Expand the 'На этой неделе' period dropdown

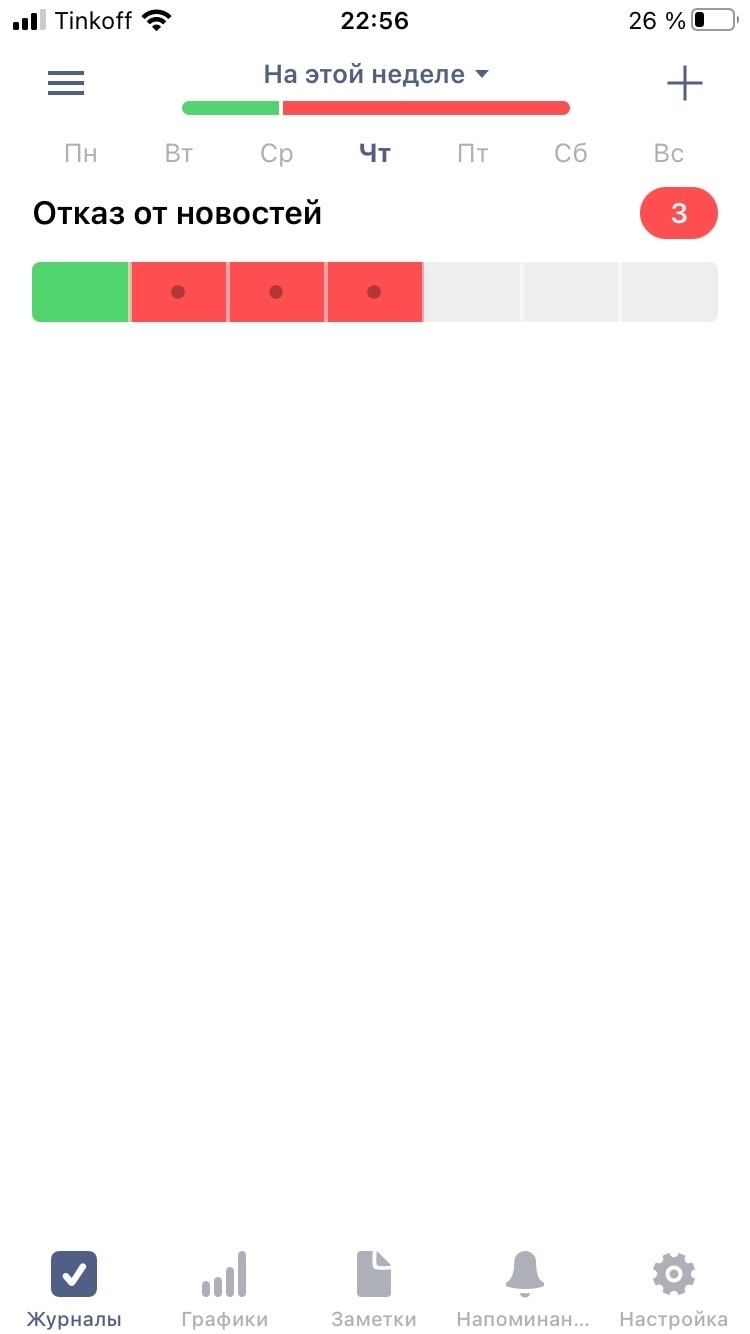click(x=375, y=75)
